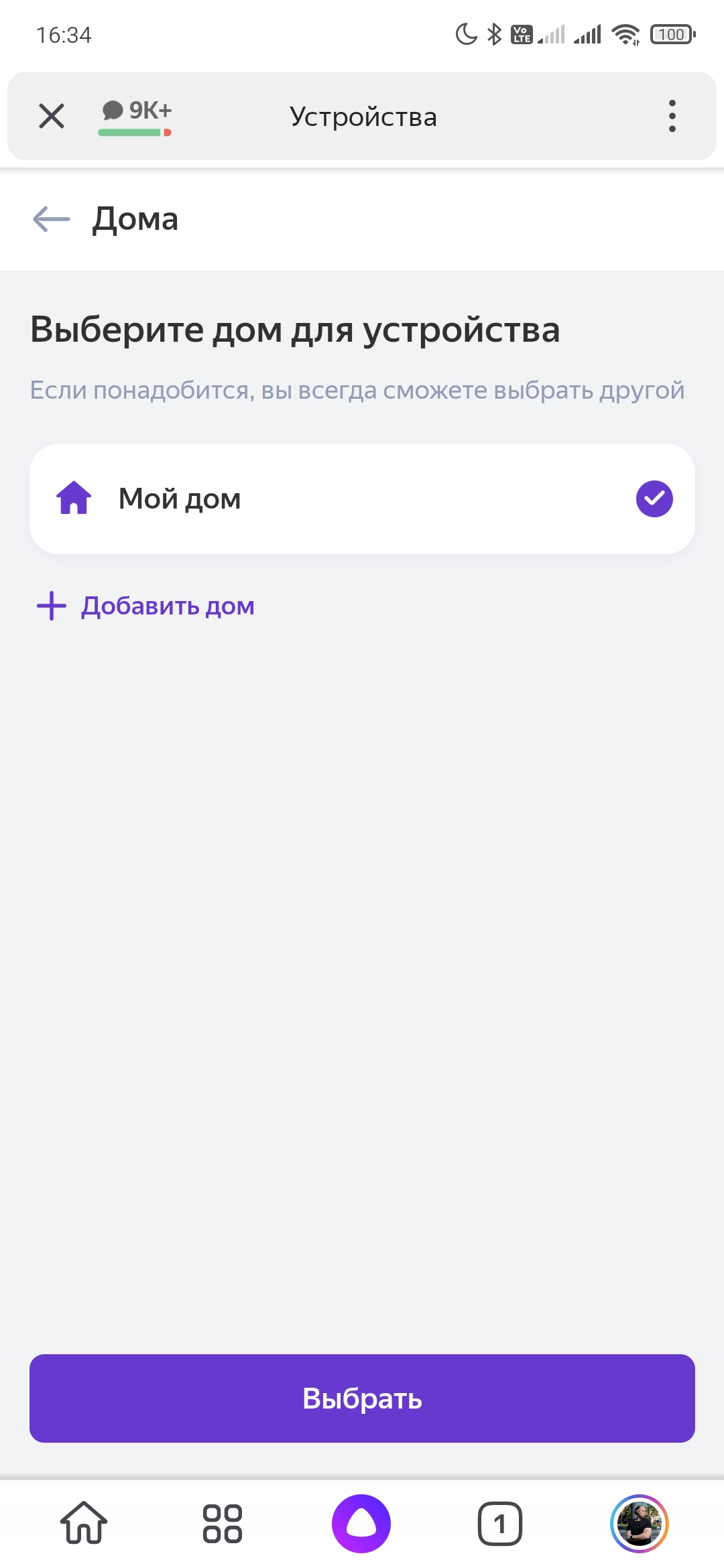Viewport: 724px width, 1568px height.
Task: Launch the Alice voice assistant
Action: tap(361, 1522)
